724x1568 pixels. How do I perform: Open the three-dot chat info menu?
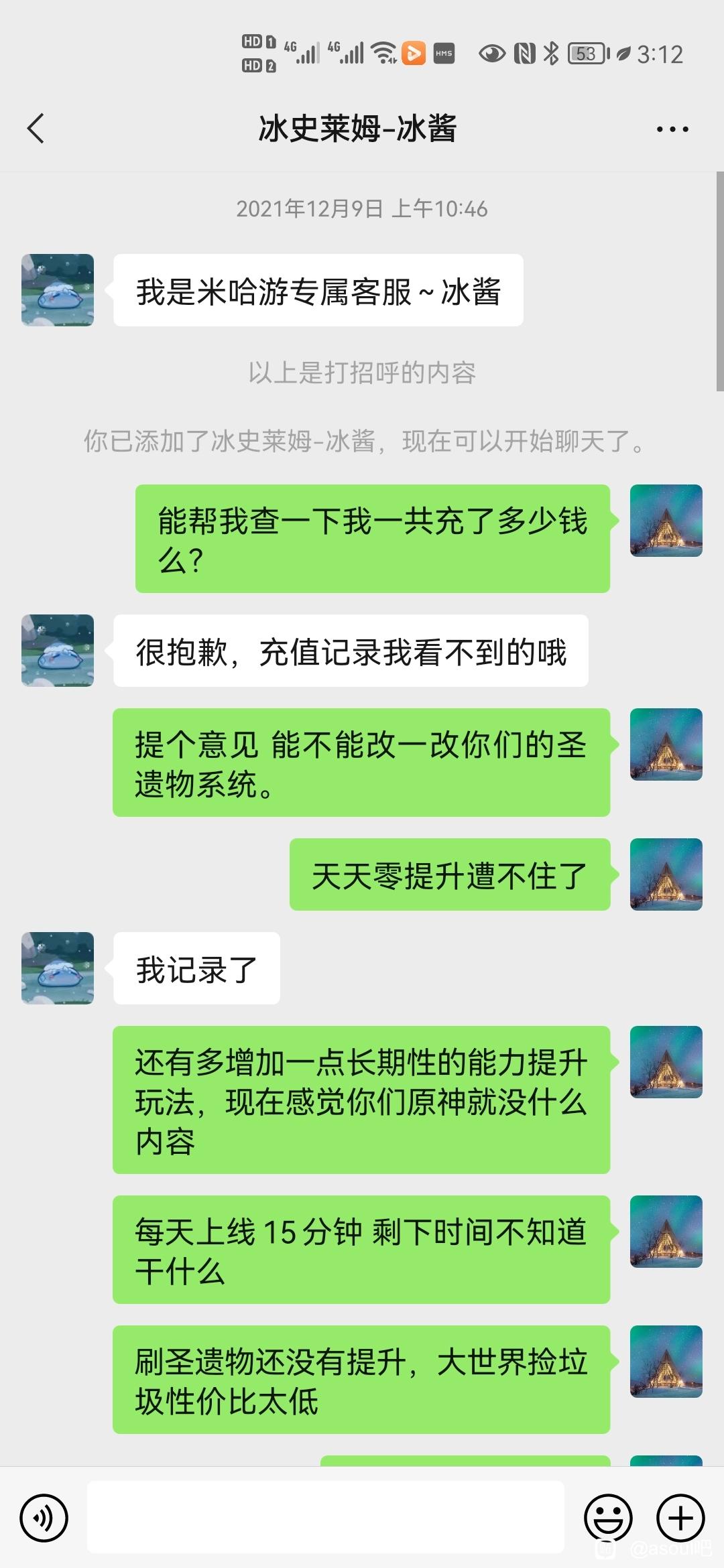[x=672, y=129]
